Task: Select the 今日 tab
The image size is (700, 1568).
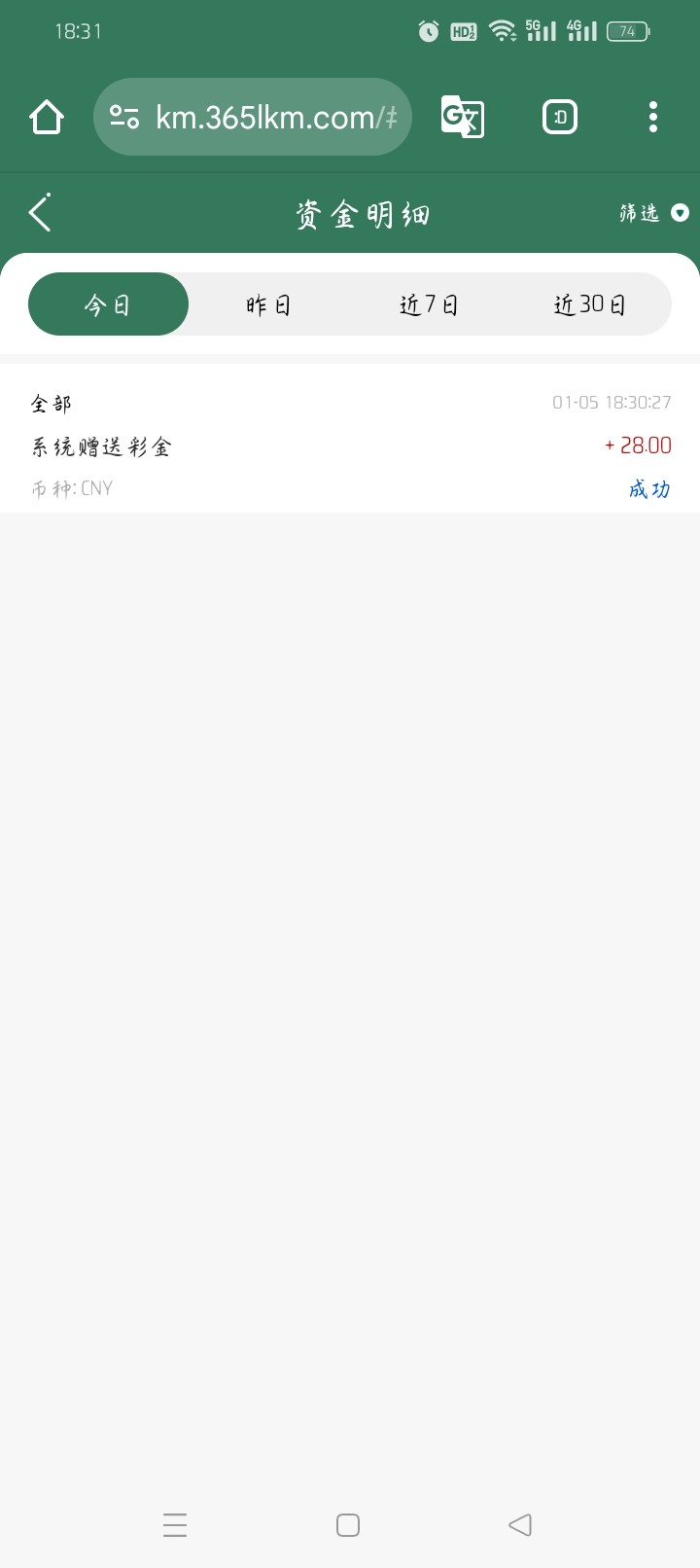Action: [108, 304]
